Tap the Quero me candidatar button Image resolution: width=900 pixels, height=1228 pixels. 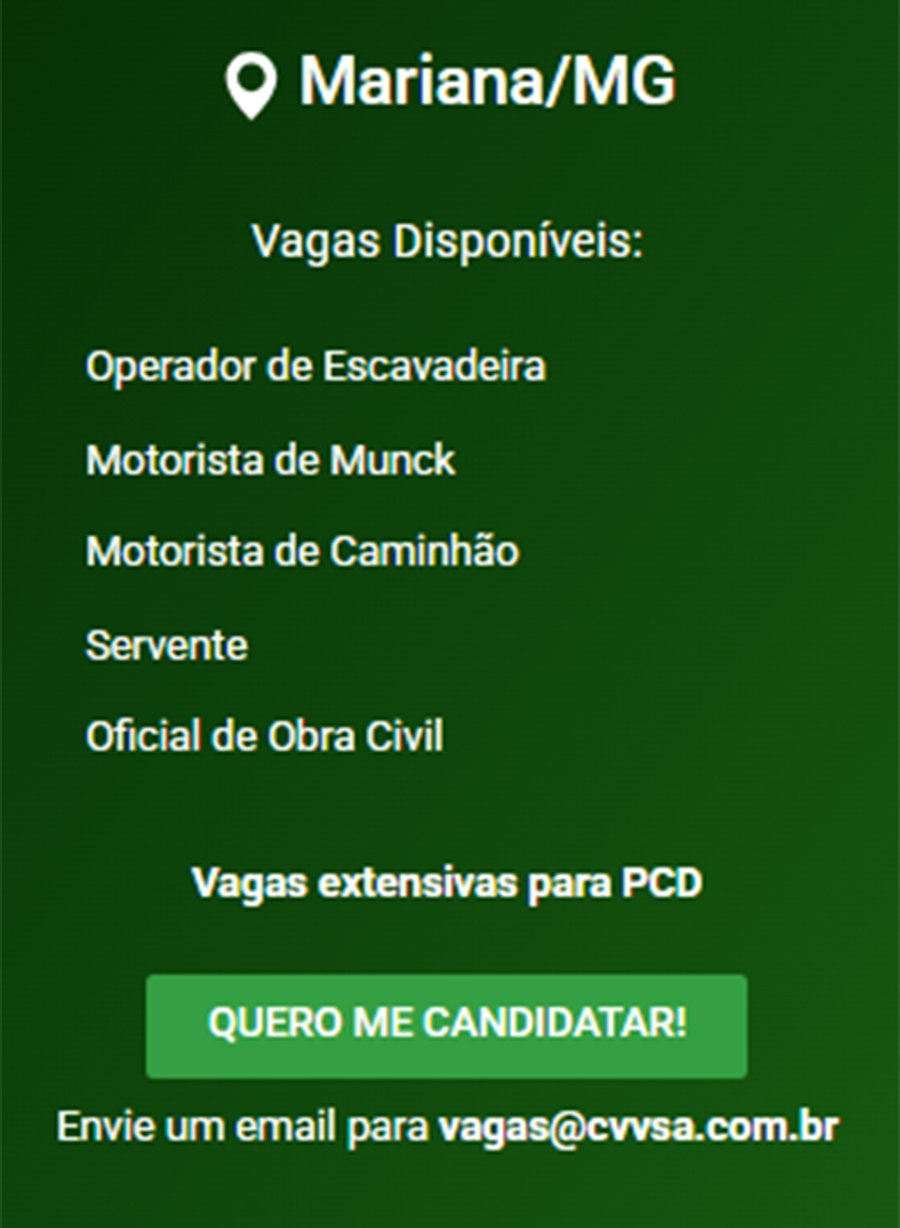tap(446, 1026)
